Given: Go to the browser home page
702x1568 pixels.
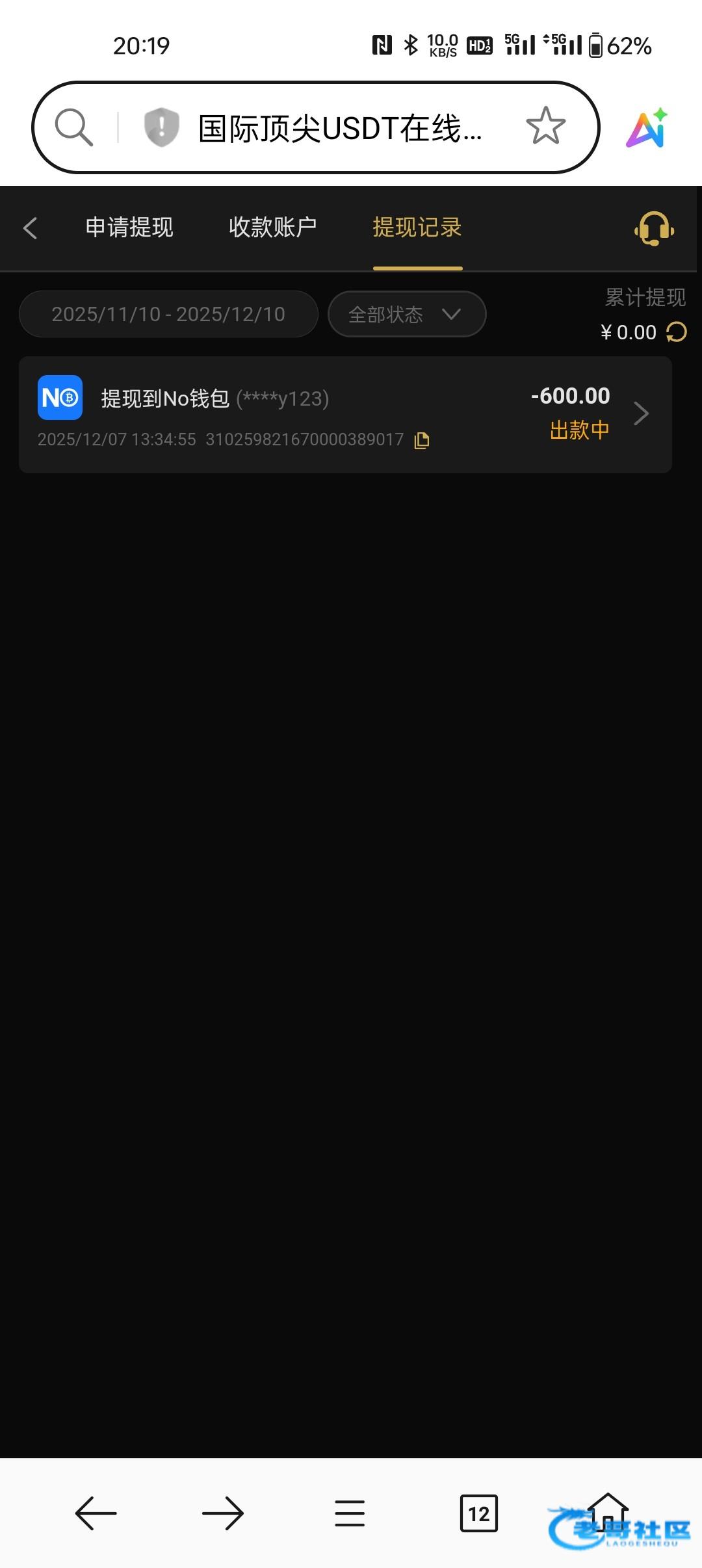Looking at the screenshot, I should [x=608, y=1509].
